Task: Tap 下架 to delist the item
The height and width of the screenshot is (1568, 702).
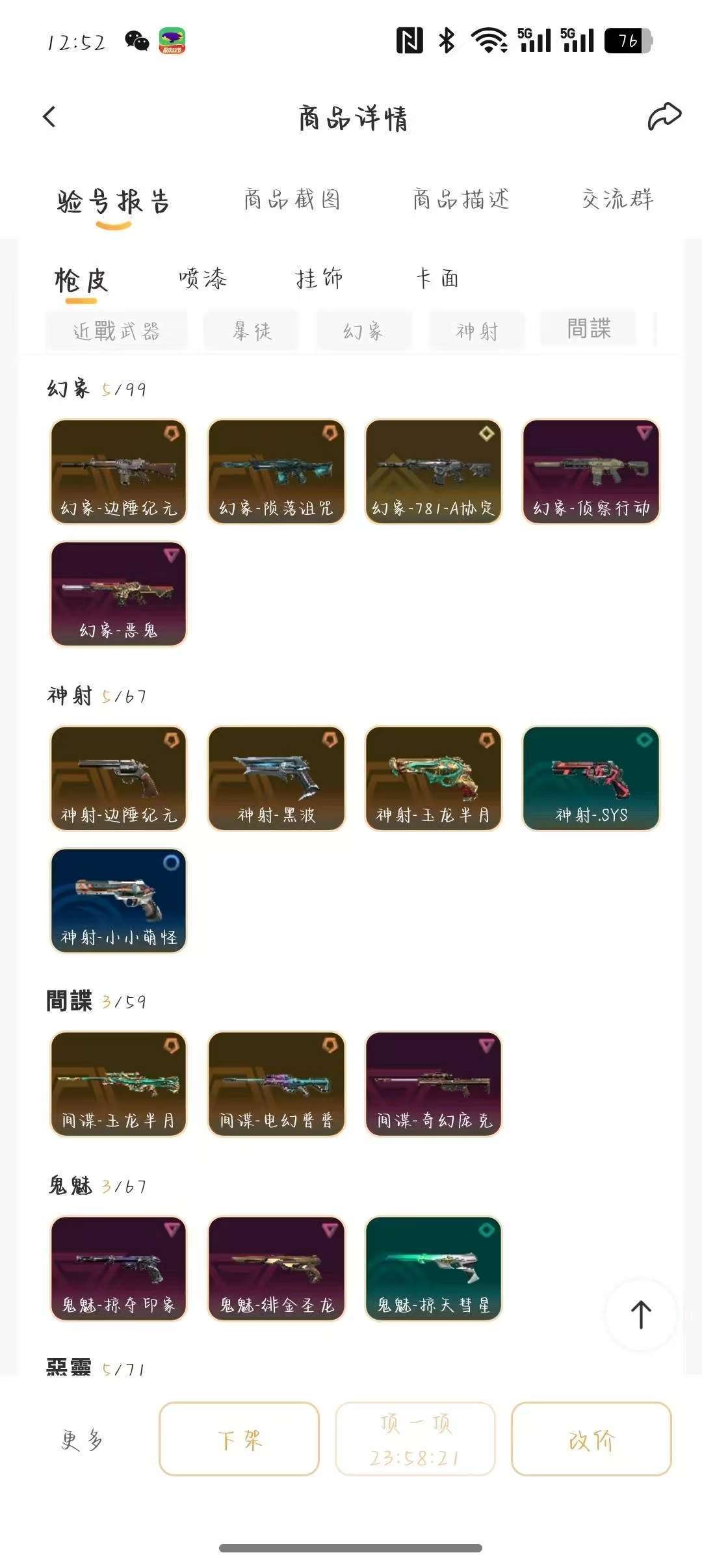Action: point(239,1439)
